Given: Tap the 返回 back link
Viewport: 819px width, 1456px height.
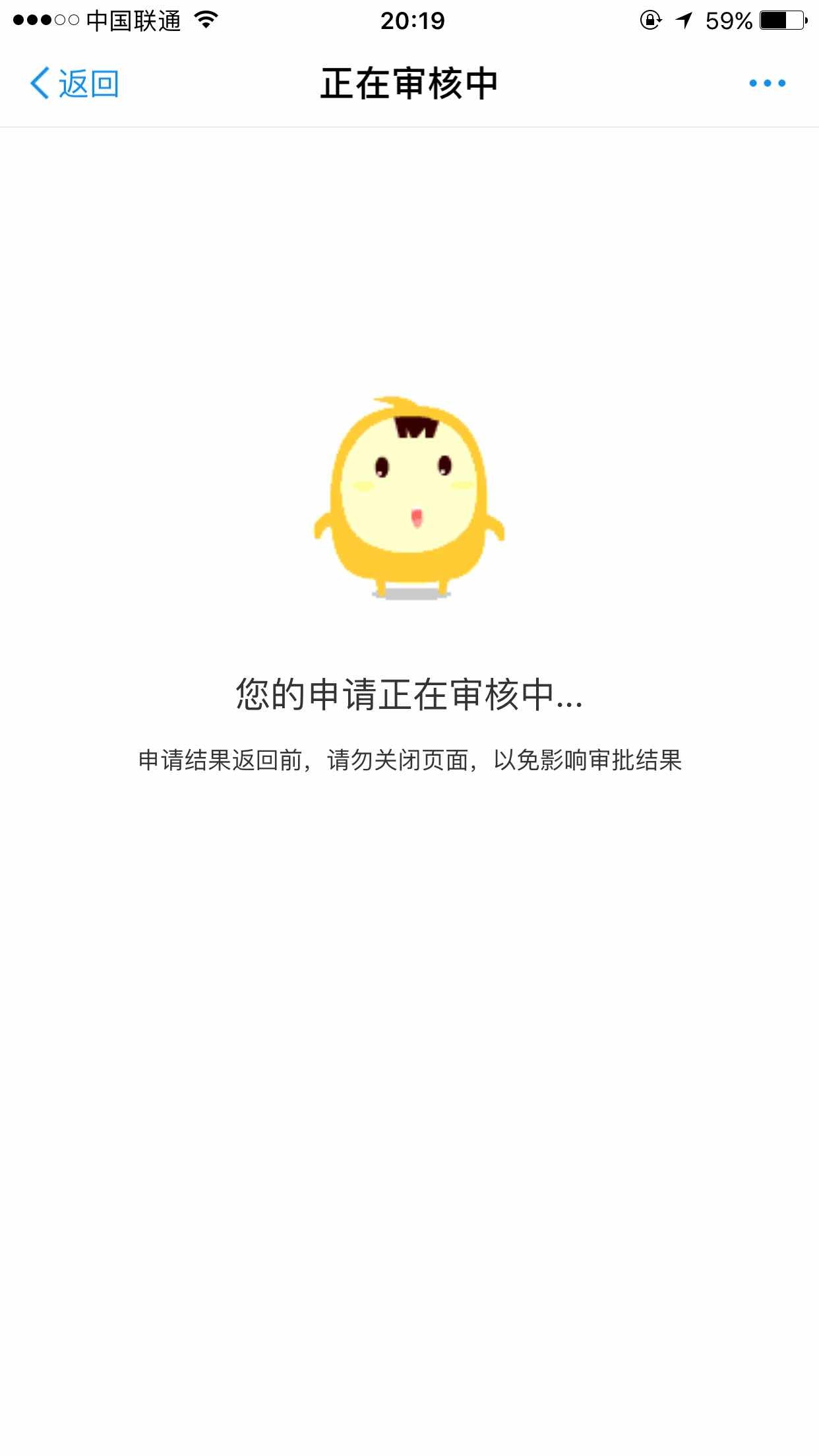Looking at the screenshot, I should (x=87, y=84).
